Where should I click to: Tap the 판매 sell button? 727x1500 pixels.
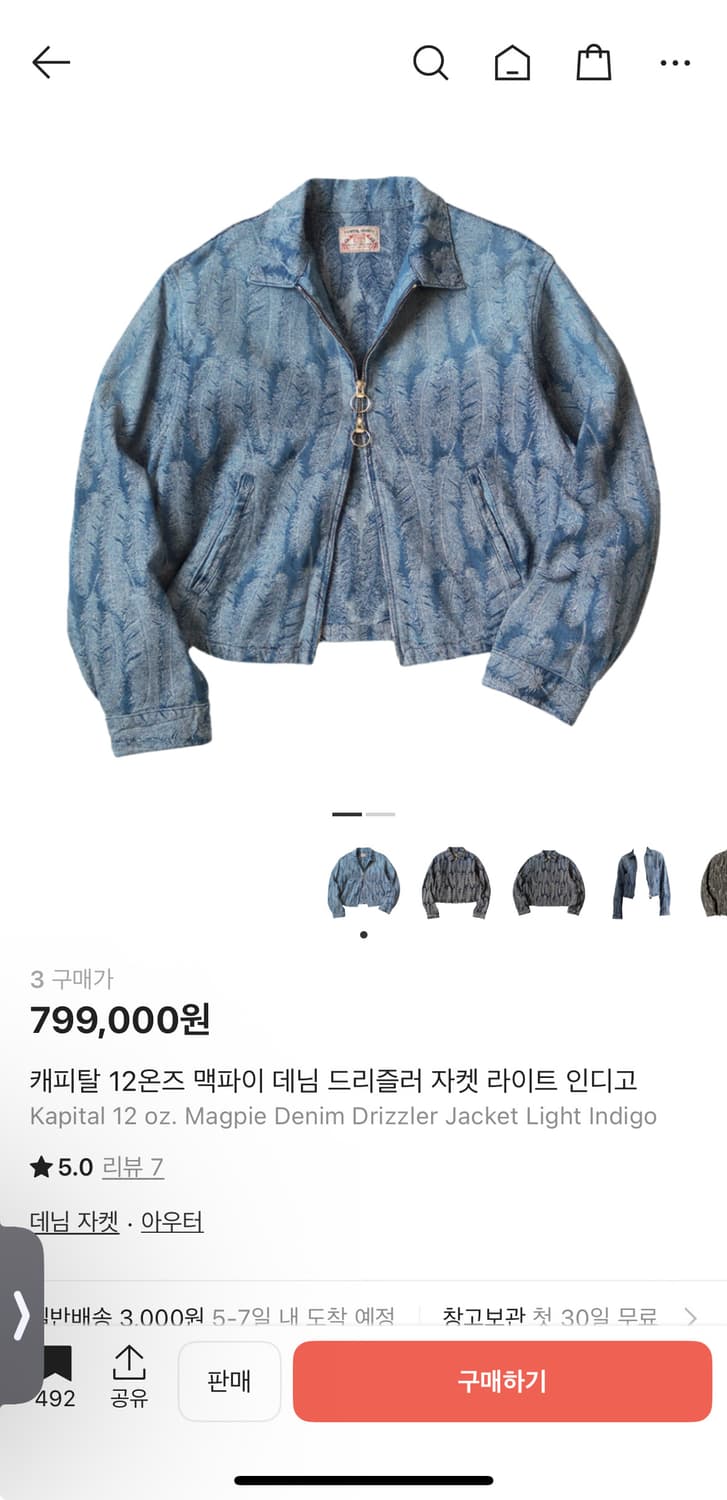click(229, 1381)
